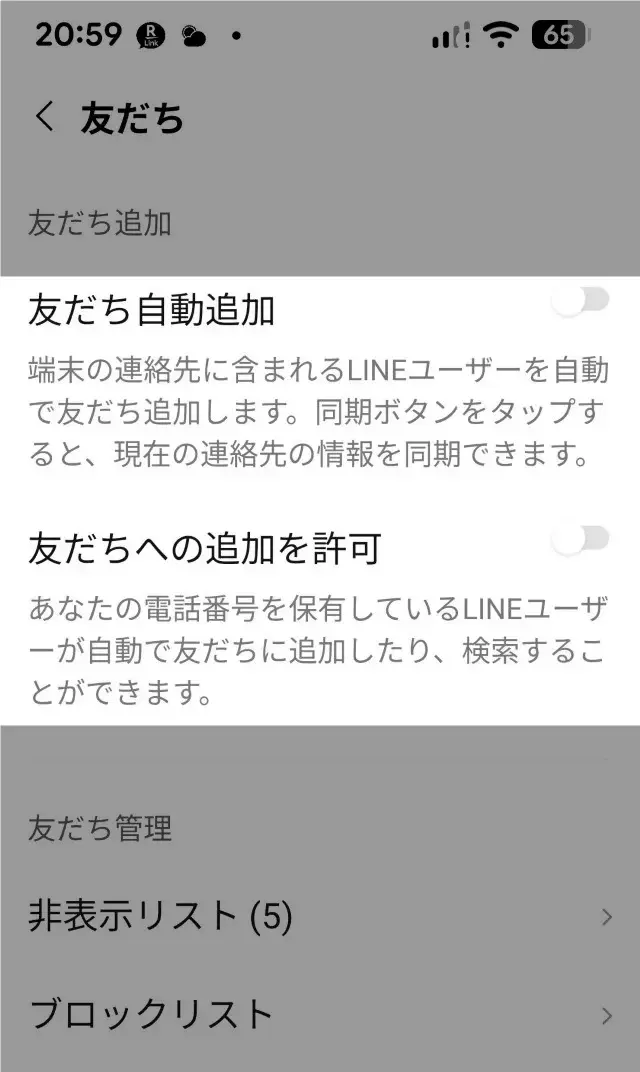640x1072 pixels.
Task: Enable the 友だち自動追加 switch
Action: [581, 301]
